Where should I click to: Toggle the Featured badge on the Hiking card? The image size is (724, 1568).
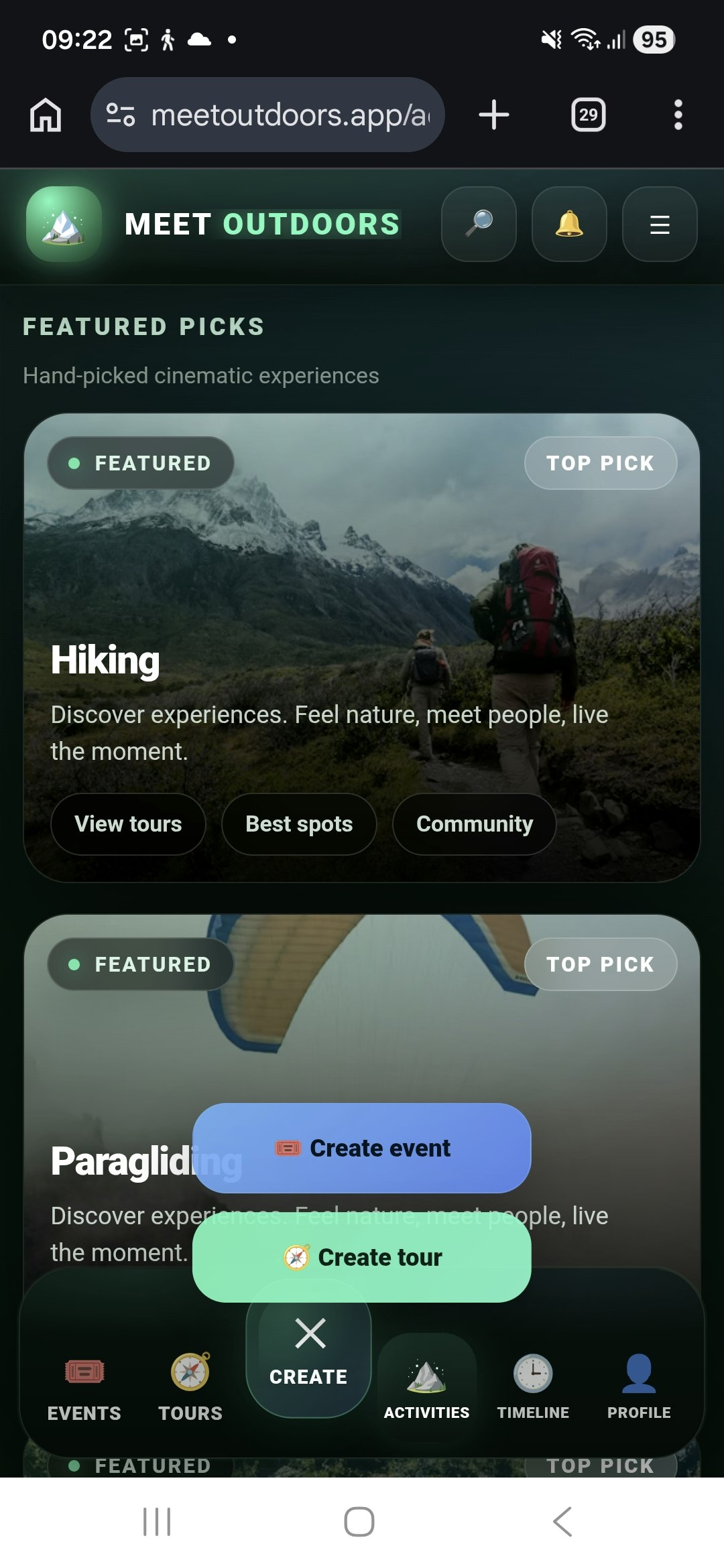point(139,462)
